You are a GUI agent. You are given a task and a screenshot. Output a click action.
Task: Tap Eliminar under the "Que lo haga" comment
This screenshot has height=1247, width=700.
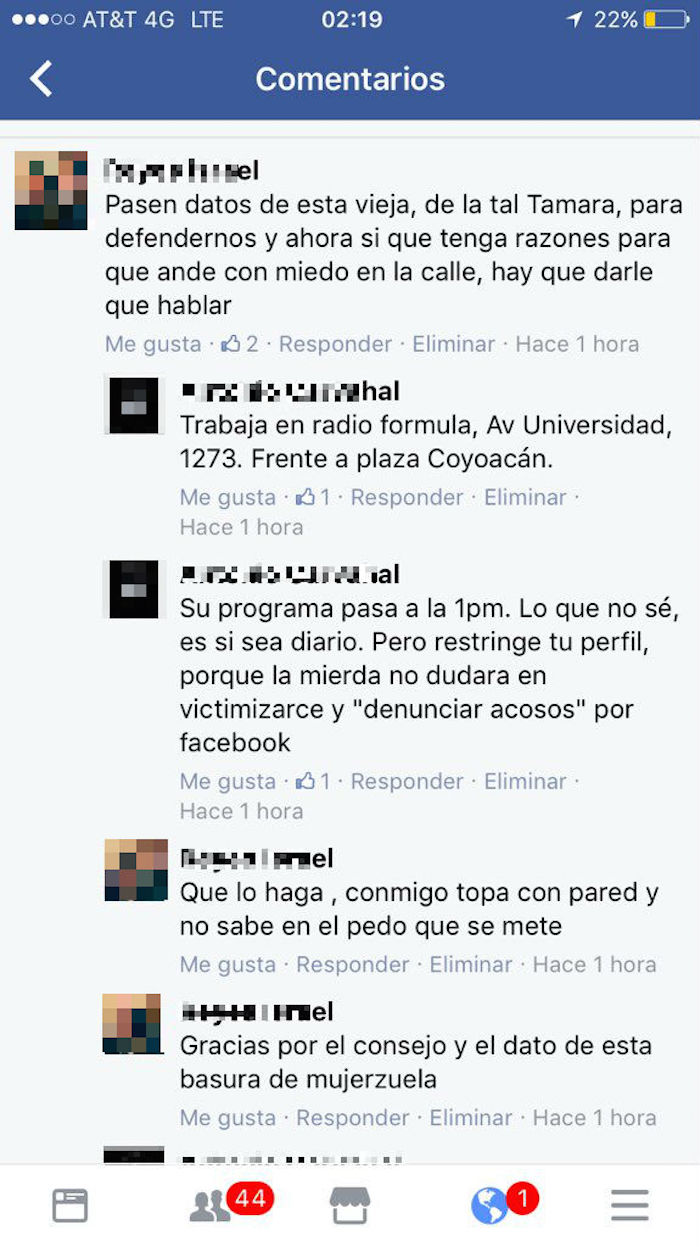coord(470,964)
